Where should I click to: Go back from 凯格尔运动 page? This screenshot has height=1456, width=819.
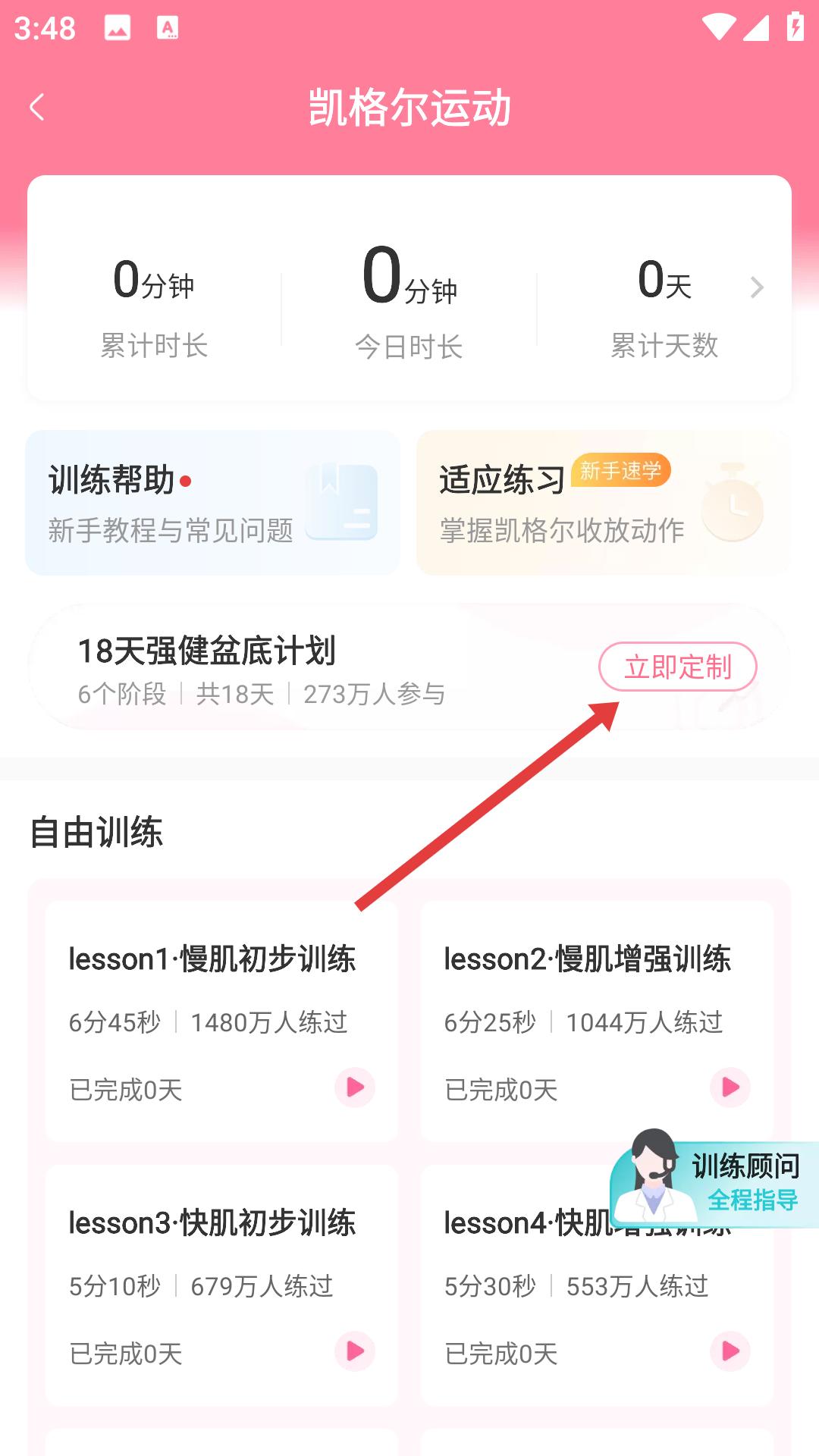point(36,107)
